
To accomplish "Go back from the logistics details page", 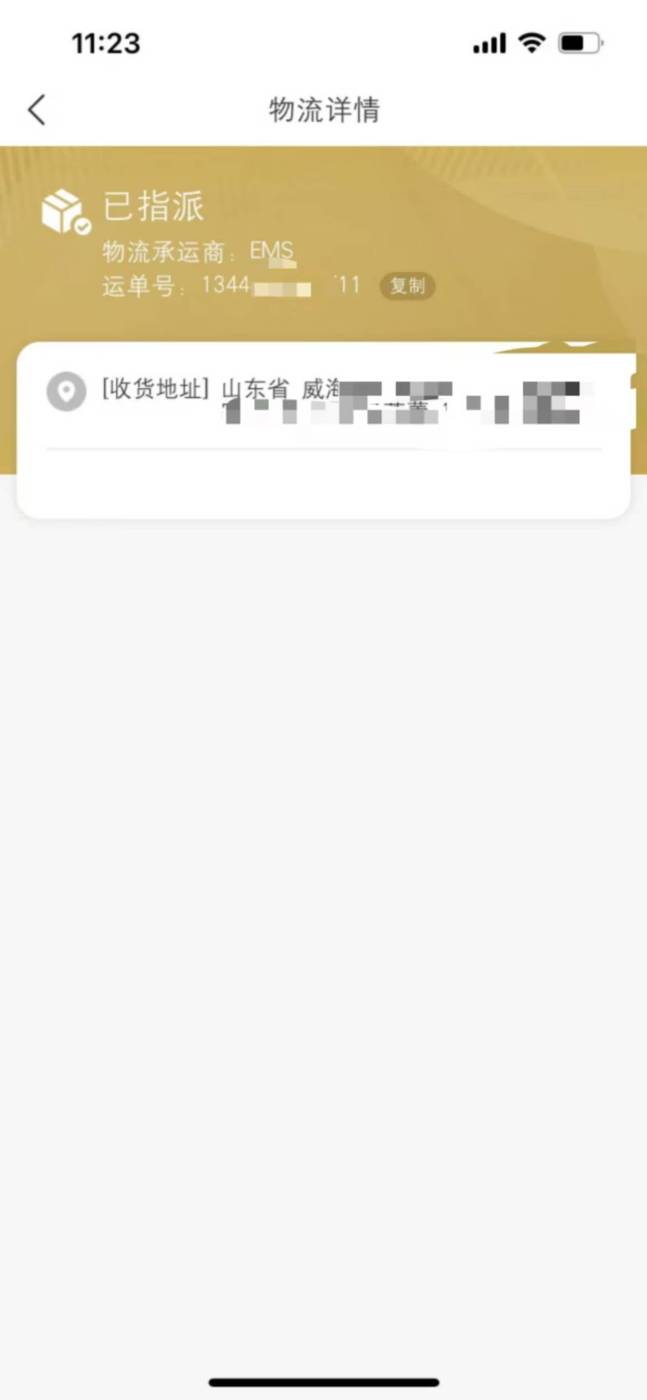I will (37, 110).
